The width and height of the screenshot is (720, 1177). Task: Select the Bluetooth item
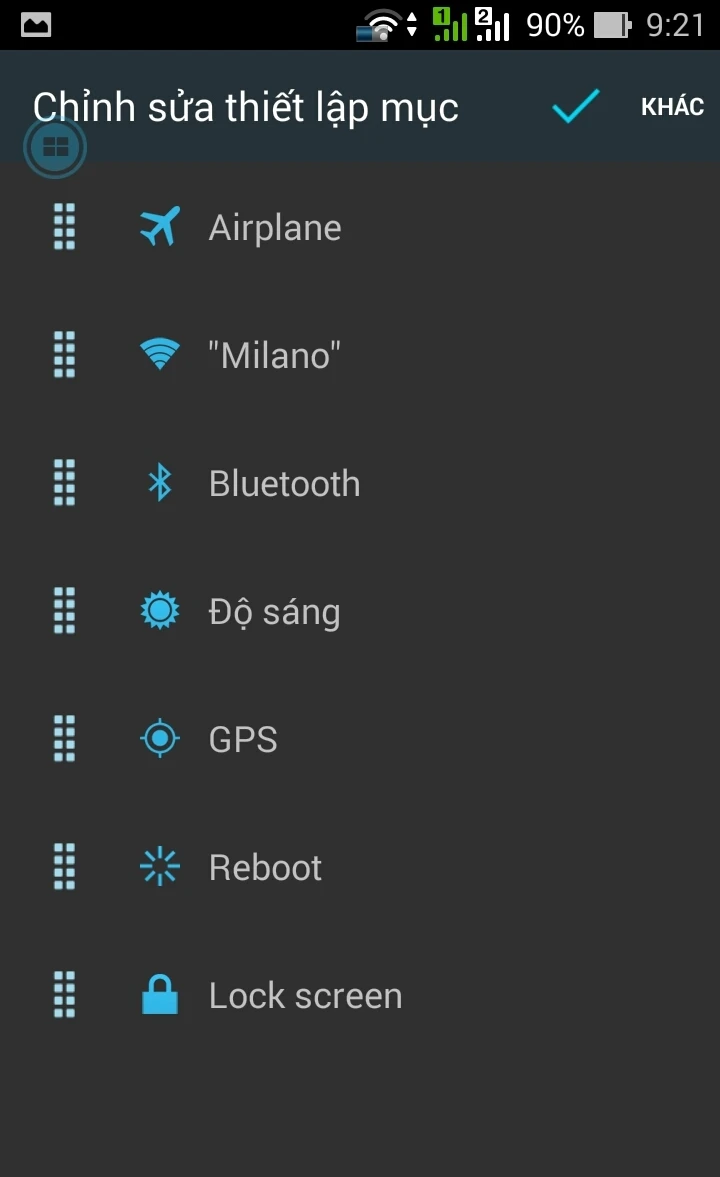(284, 484)
